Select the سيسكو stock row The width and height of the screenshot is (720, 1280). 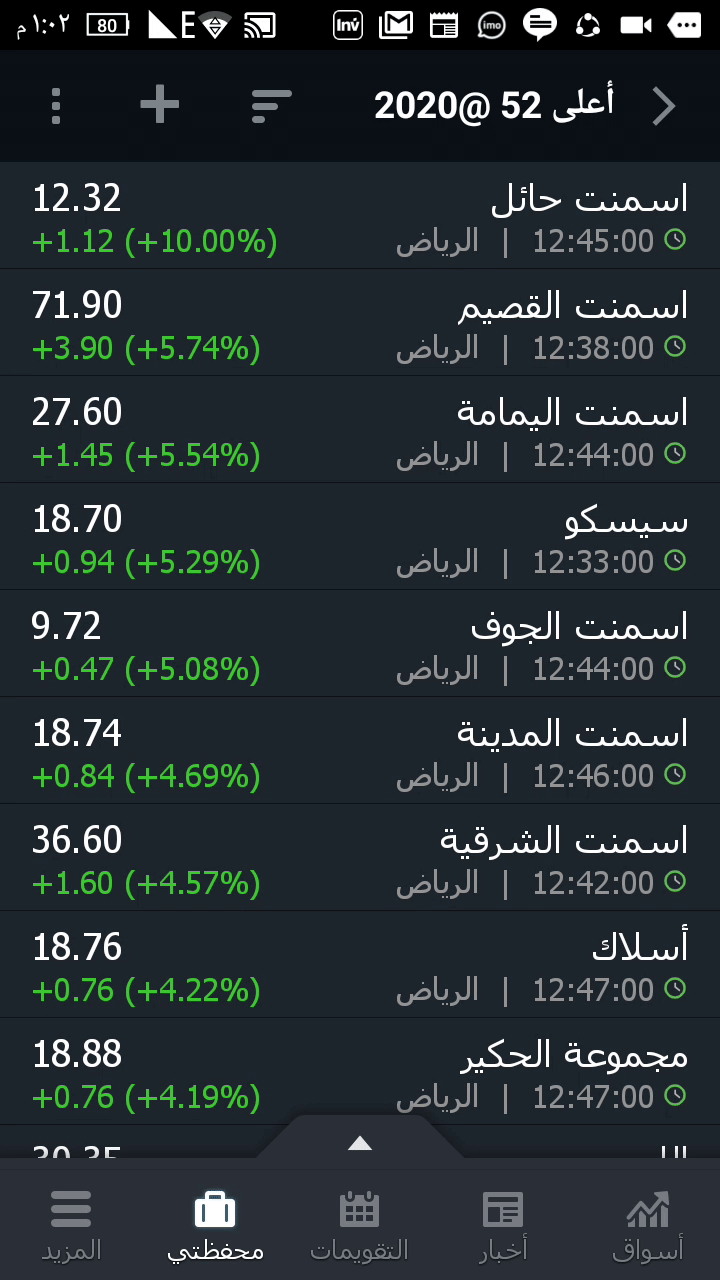tap(360, 537)
